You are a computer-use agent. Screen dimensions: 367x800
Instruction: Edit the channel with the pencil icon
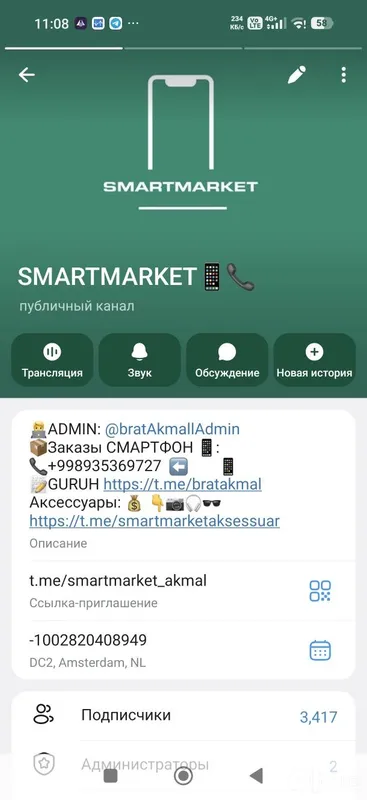[x=297, y=75]
